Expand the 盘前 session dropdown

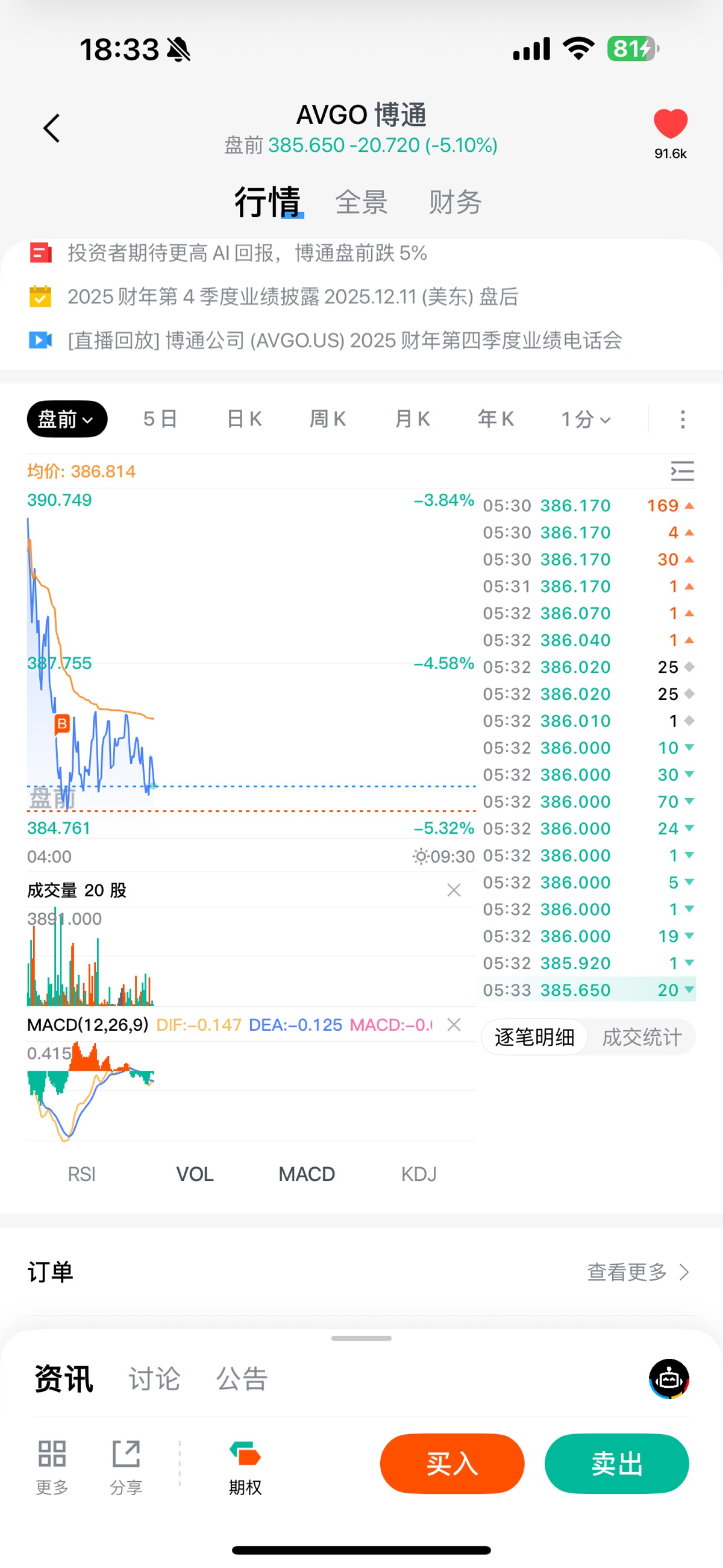tap(67, 419)
